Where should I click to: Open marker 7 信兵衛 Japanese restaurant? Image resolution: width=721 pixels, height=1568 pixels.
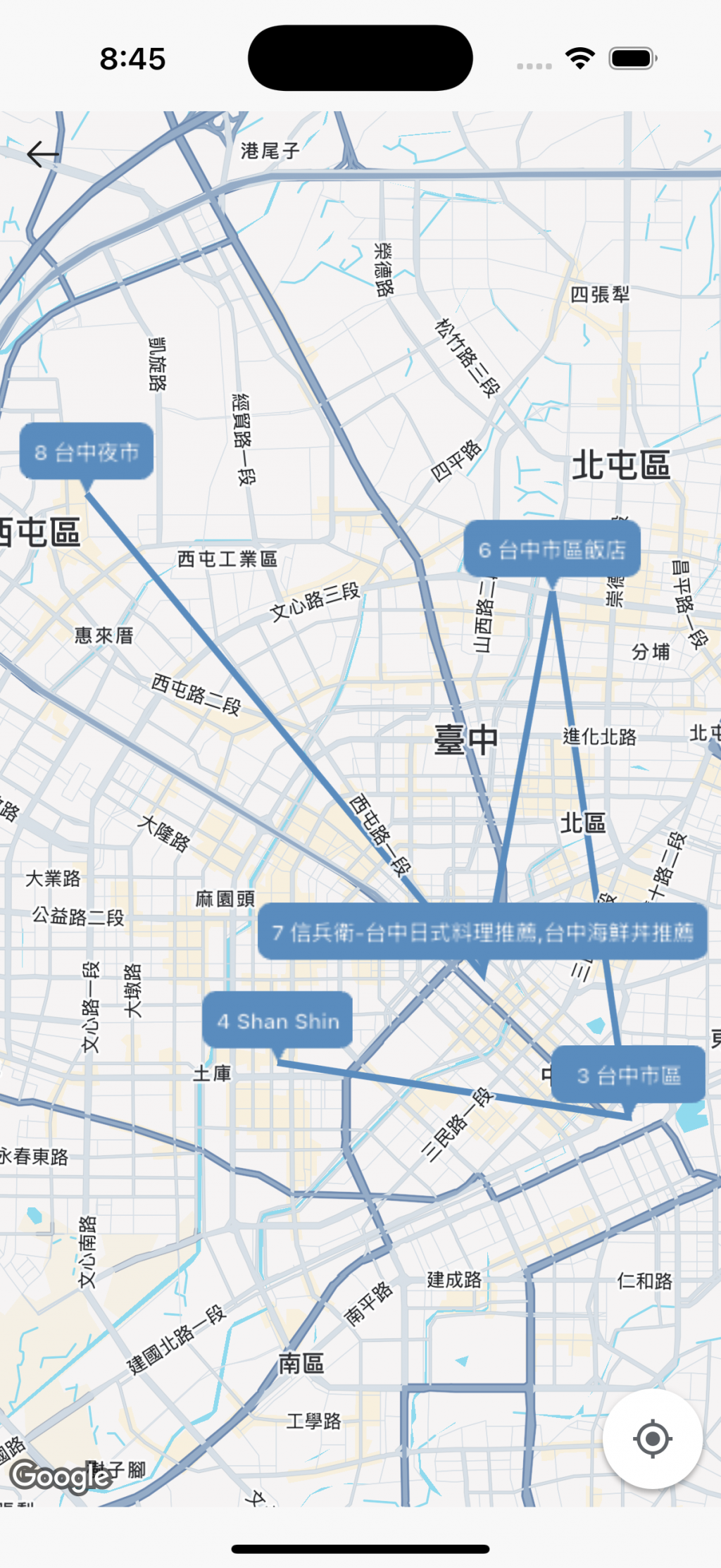pyautogui.click(x=482, y=932)
